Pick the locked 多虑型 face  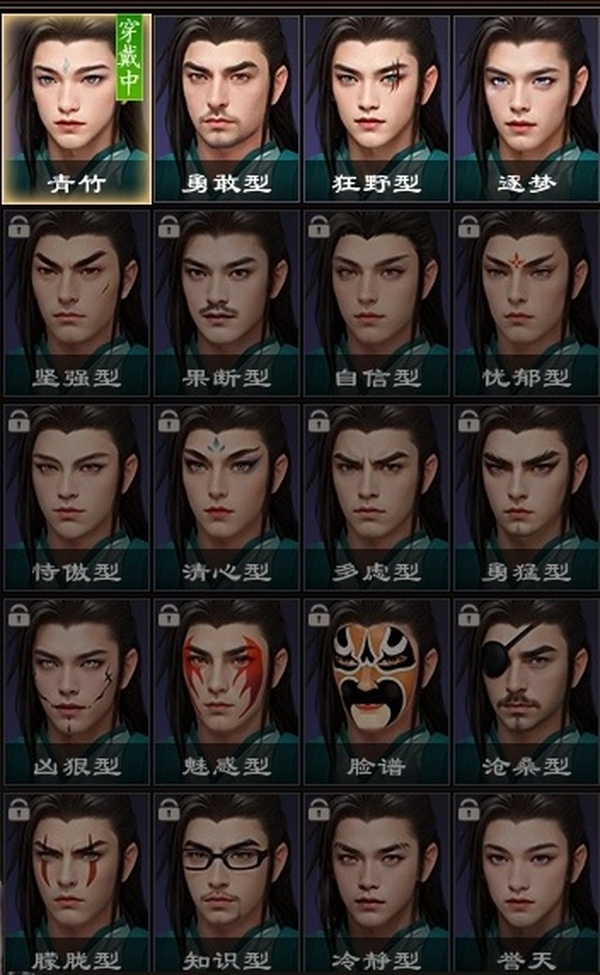377,496
